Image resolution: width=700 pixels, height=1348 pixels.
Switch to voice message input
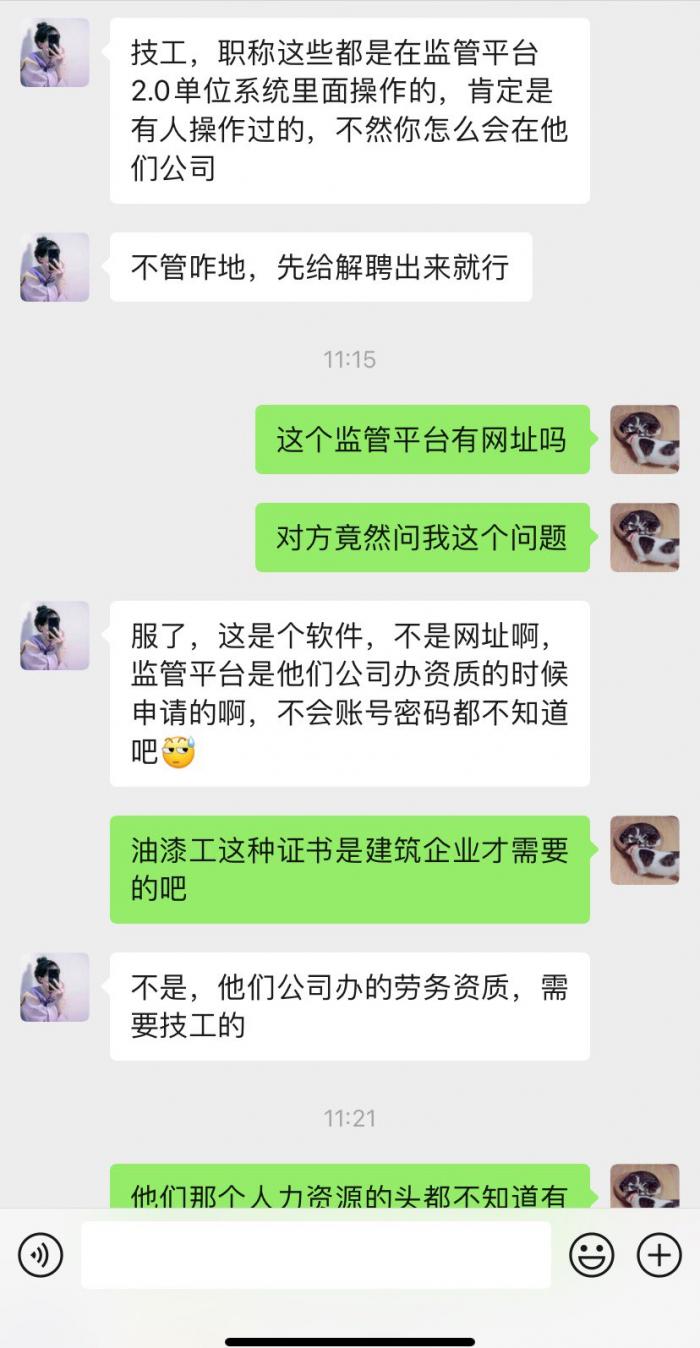pos(41,1255)
